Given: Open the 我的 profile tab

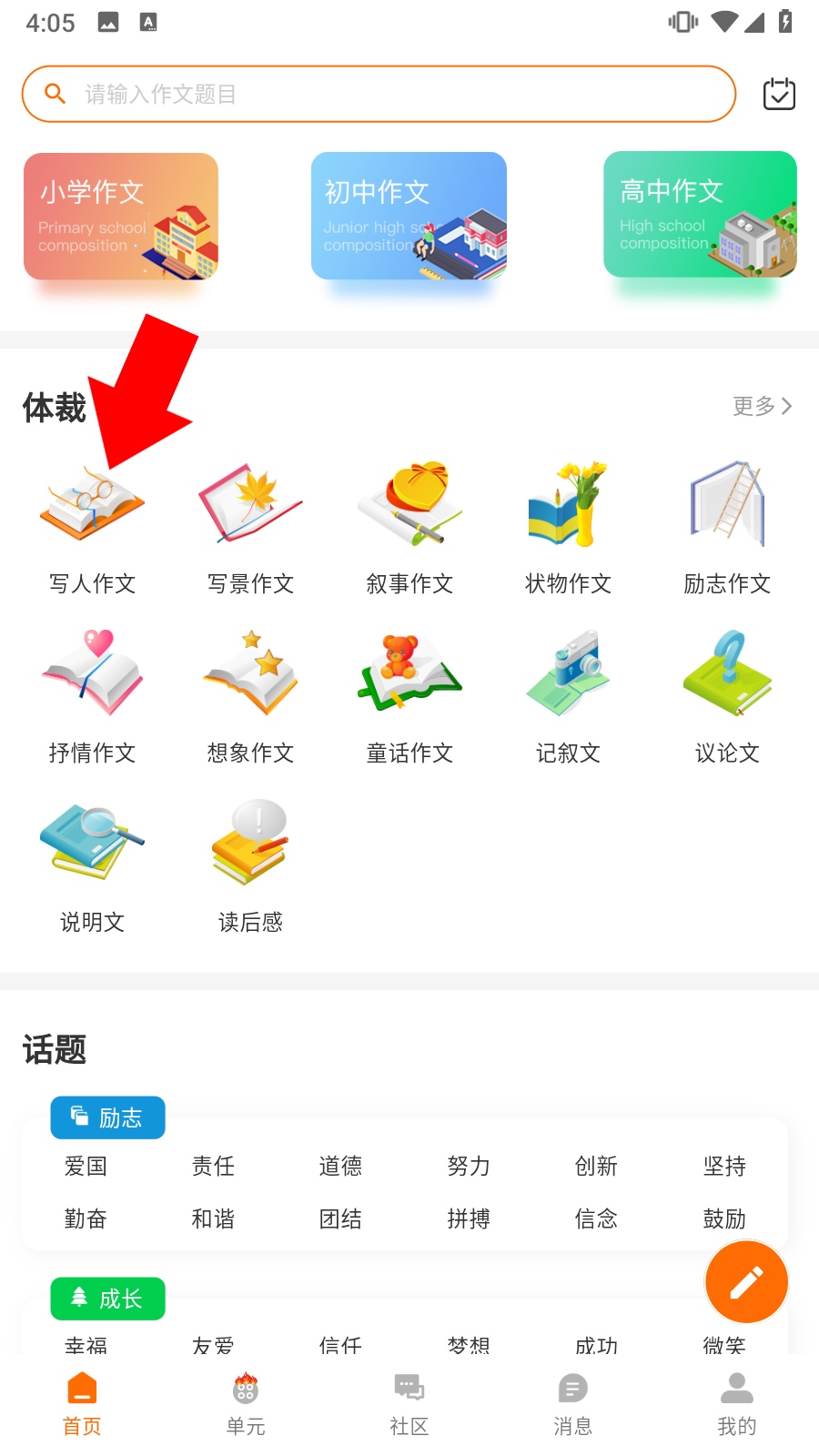Looking at the screenshot, I should pyautogui.click(x=736, y=1404).
